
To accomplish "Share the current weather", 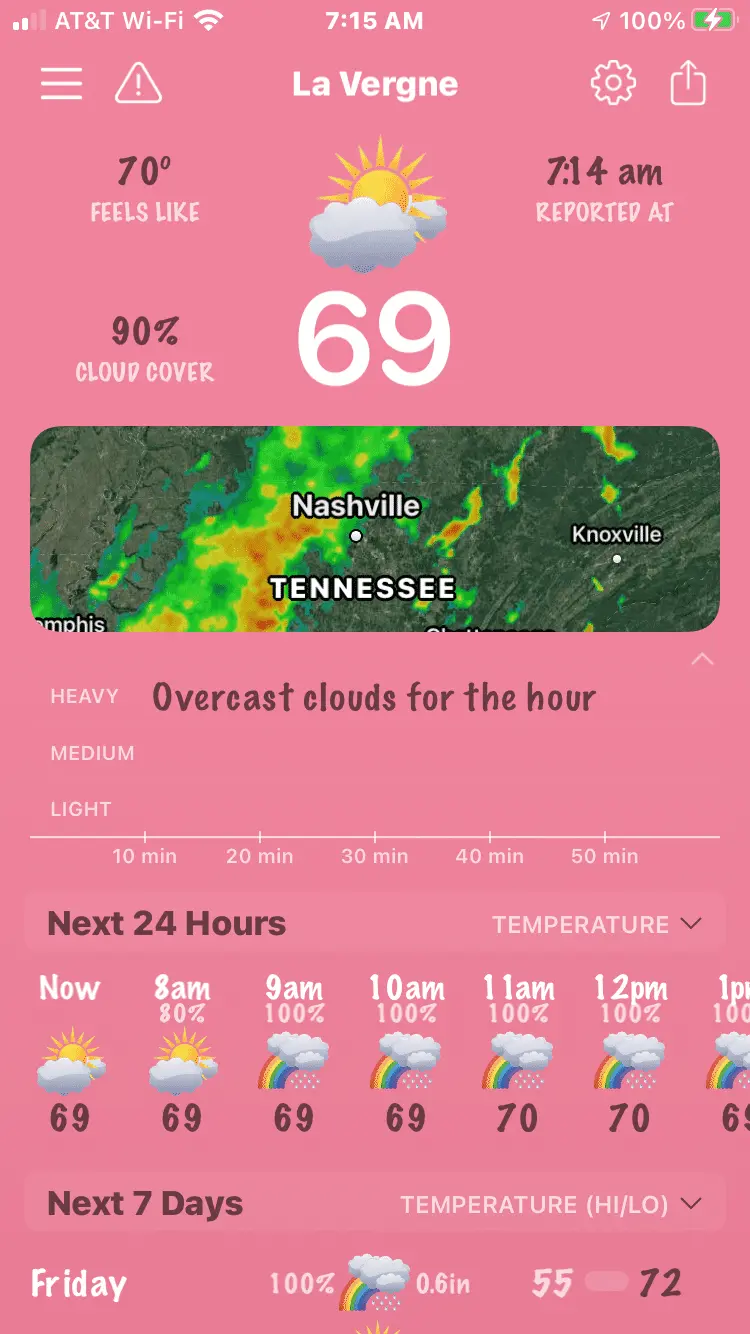I will [688, 84].
